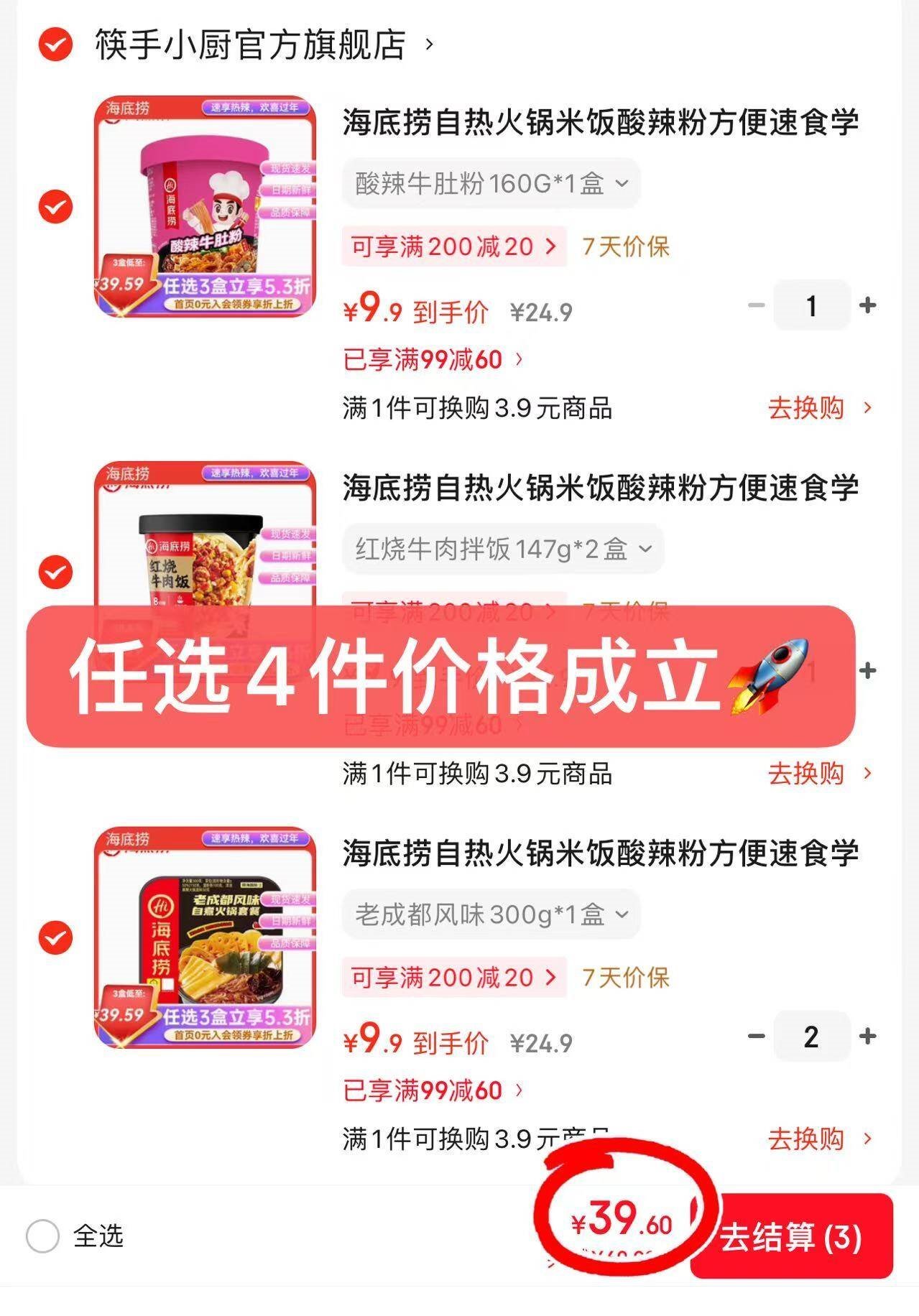The image size is (919, 1316).
Task: Tap 去换购 under the 酸辣牛肚粉 item
Action: (x=818, y=408)
